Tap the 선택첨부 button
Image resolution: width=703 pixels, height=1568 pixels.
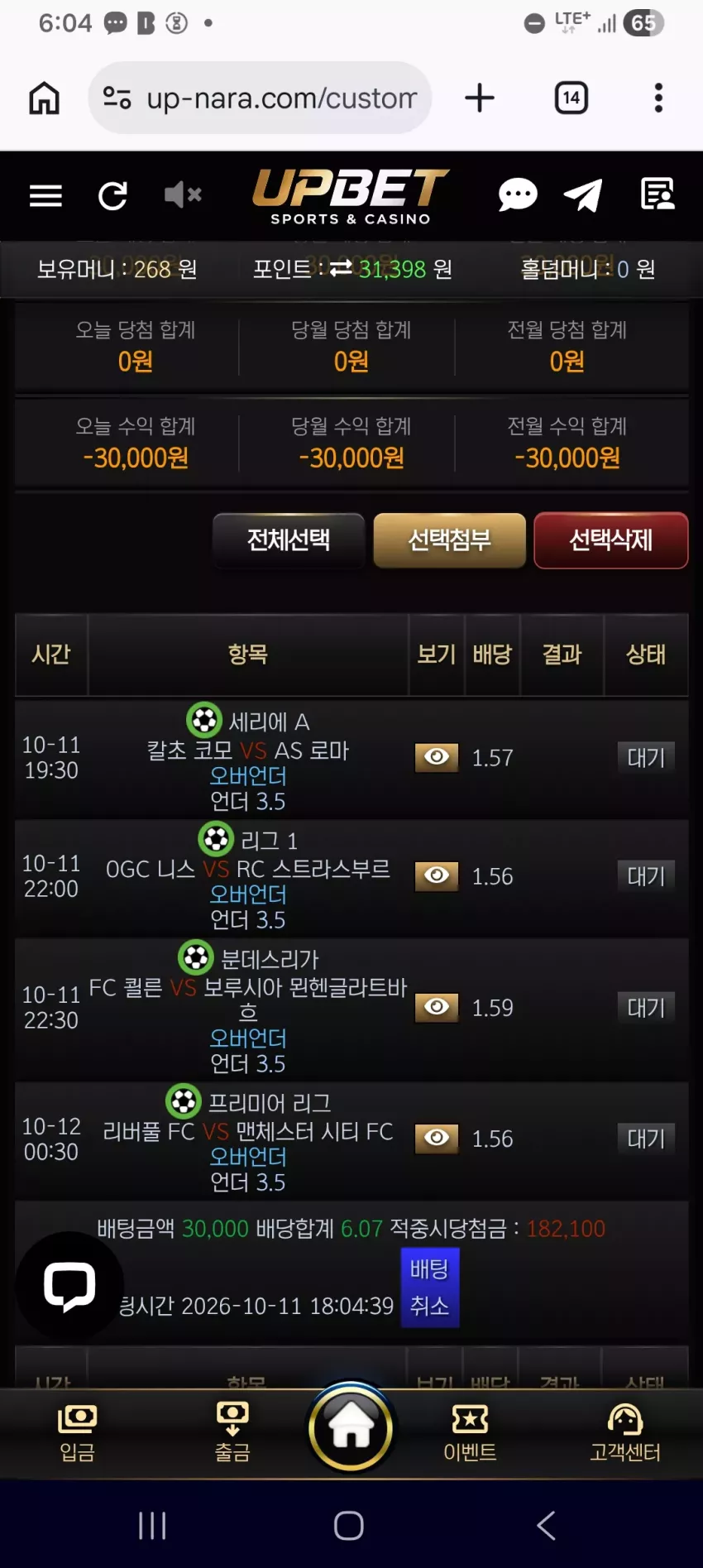[x=449, y=540]
